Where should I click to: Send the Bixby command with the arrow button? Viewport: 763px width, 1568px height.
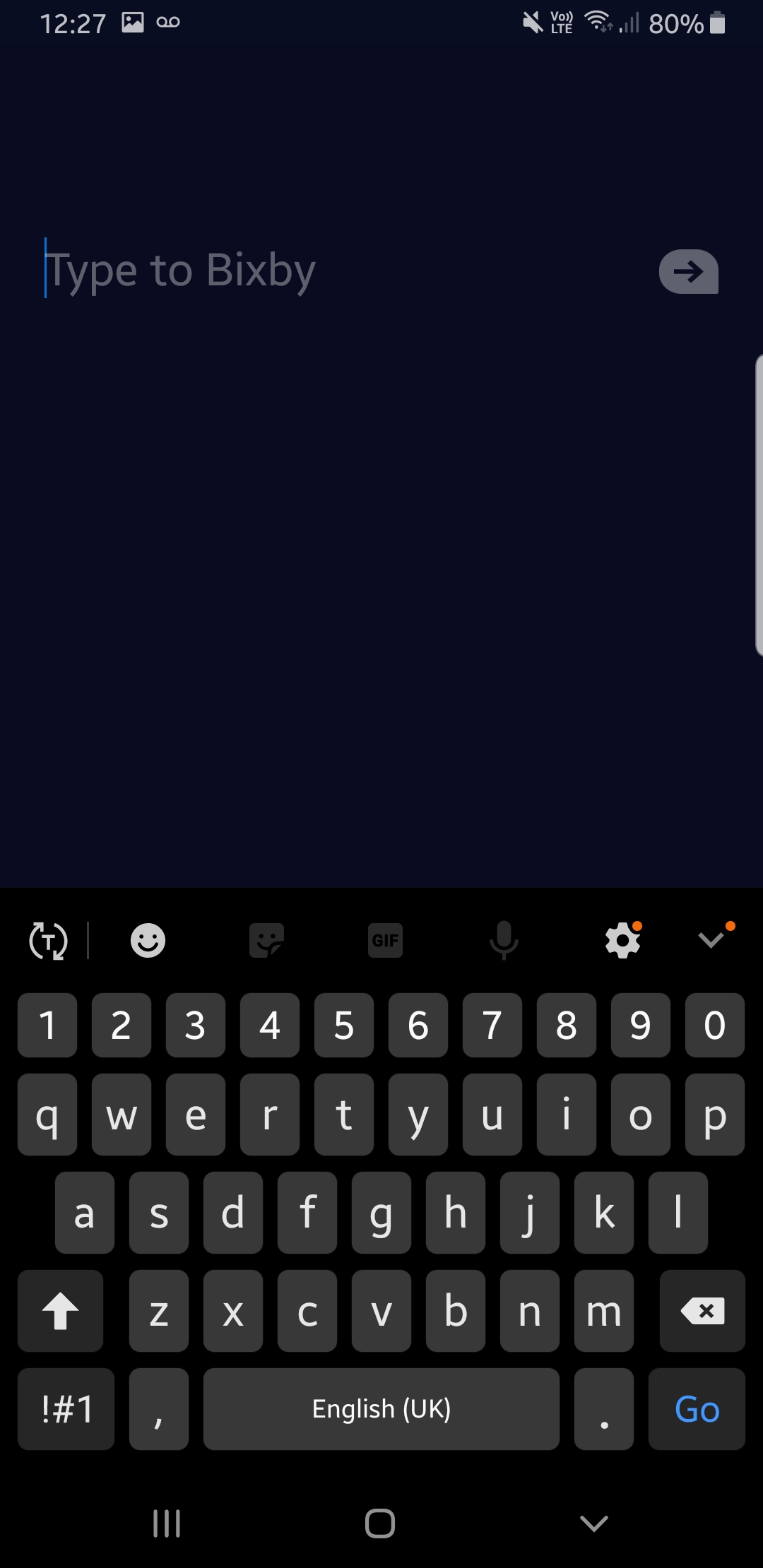[689, 271]
